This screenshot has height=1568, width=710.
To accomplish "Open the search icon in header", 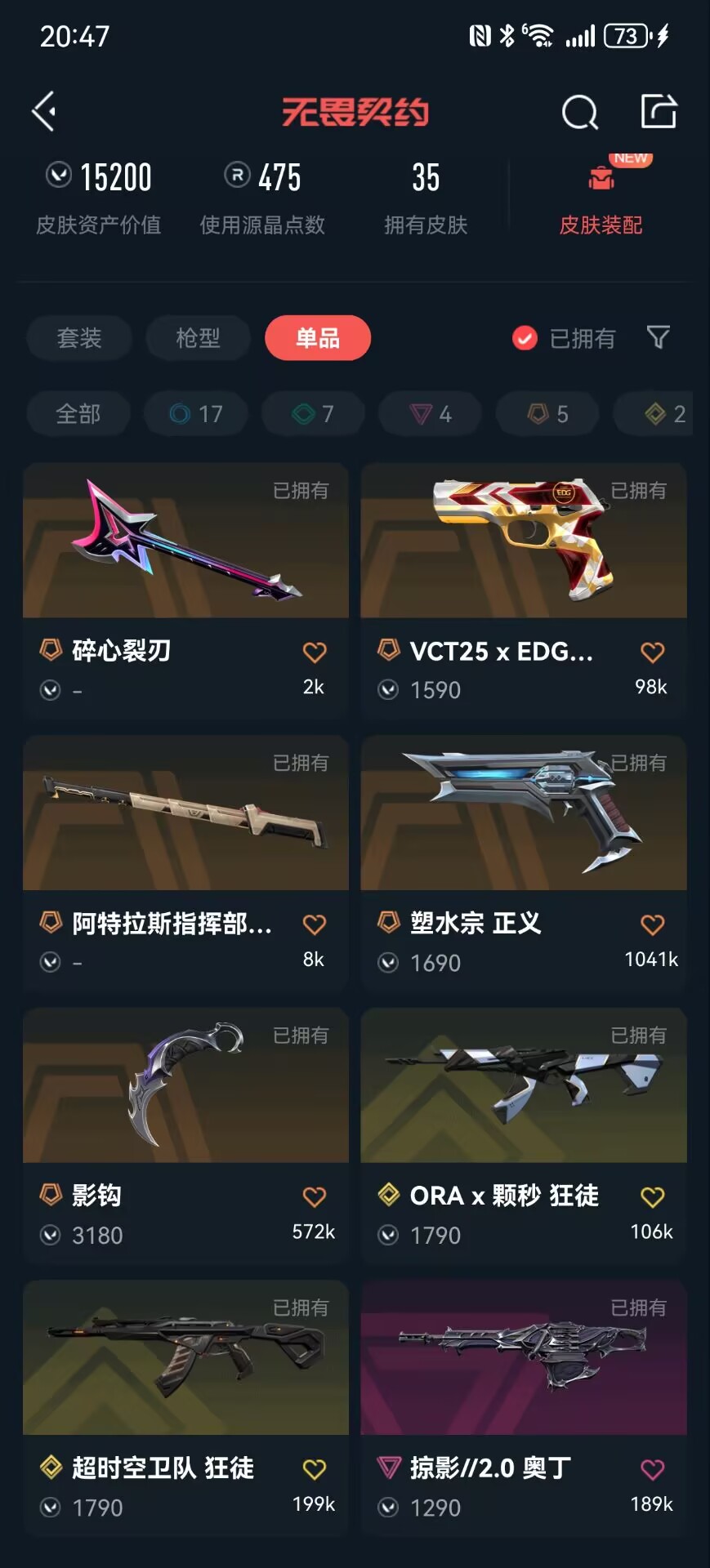I will point(579,112).
